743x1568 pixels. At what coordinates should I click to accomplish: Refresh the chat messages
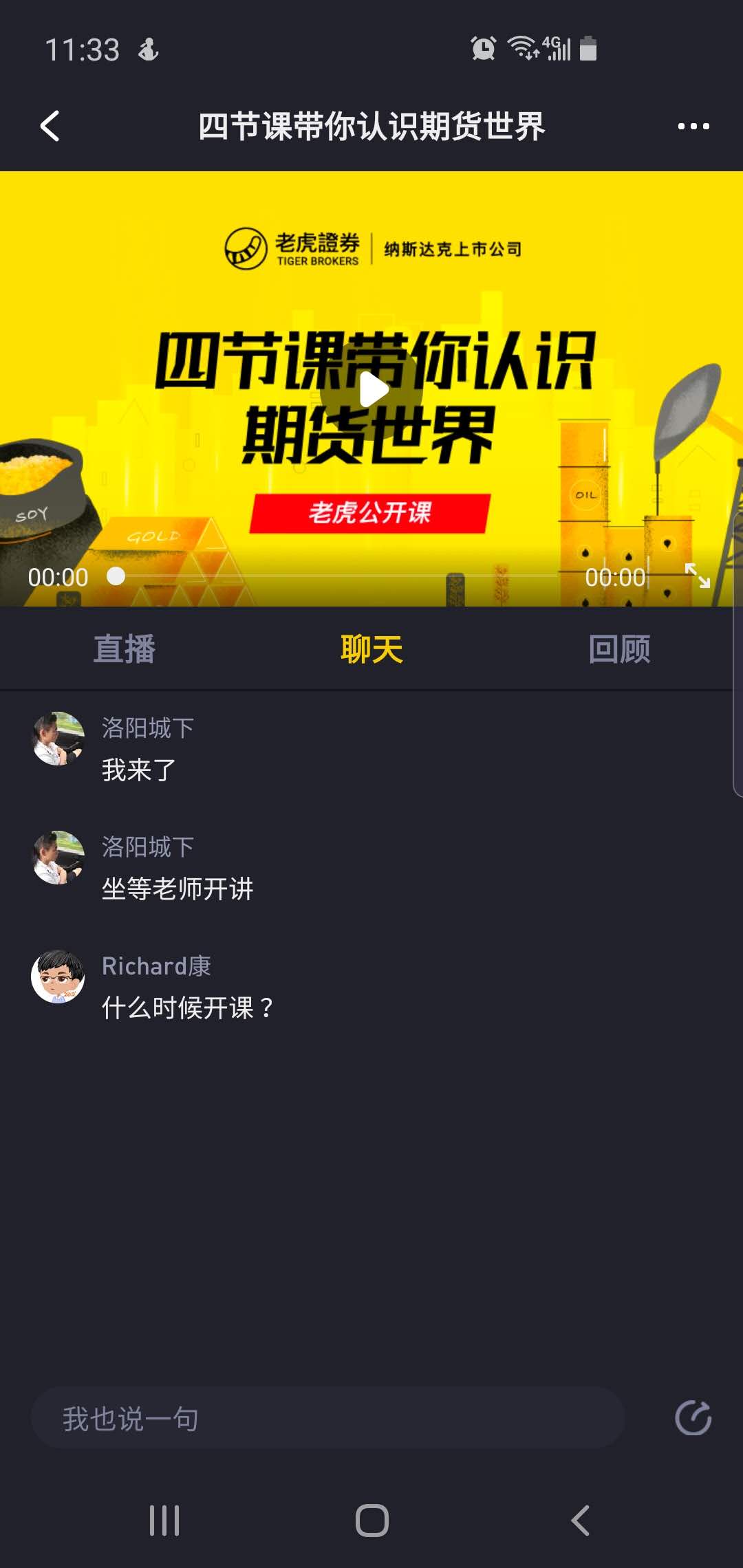693,1418
